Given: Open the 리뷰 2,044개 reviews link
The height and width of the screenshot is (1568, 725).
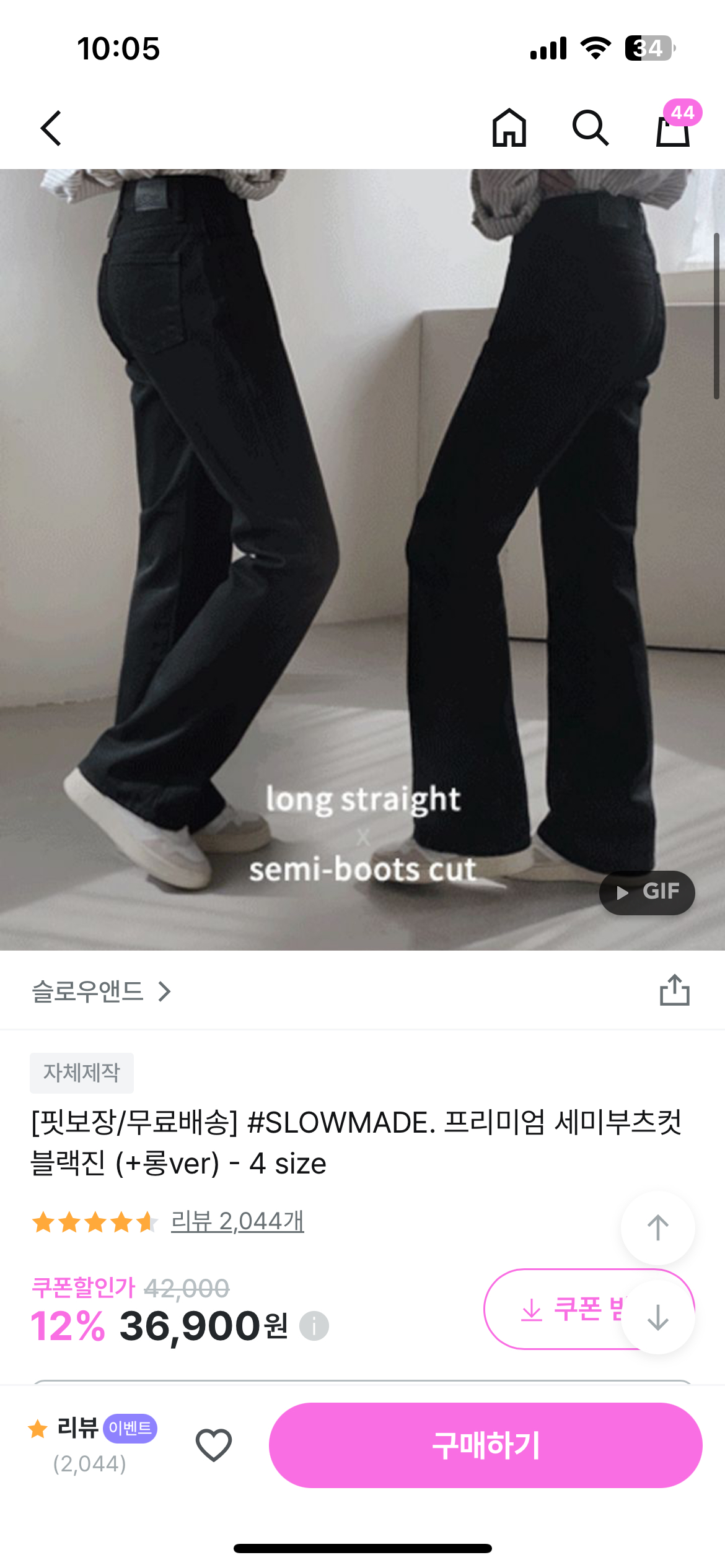Looking at the screenshot, I should click(x=237, y=1222).
